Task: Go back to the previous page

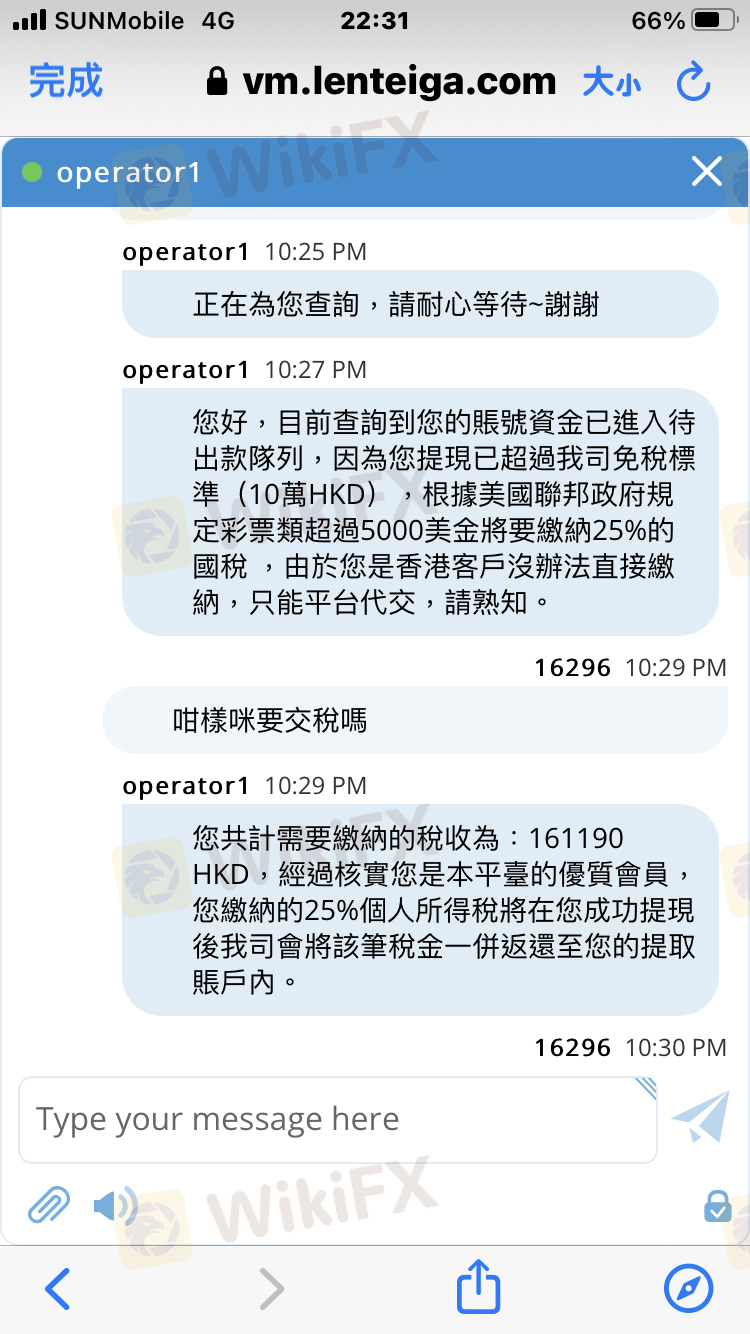Action: tap(59, 1289)
